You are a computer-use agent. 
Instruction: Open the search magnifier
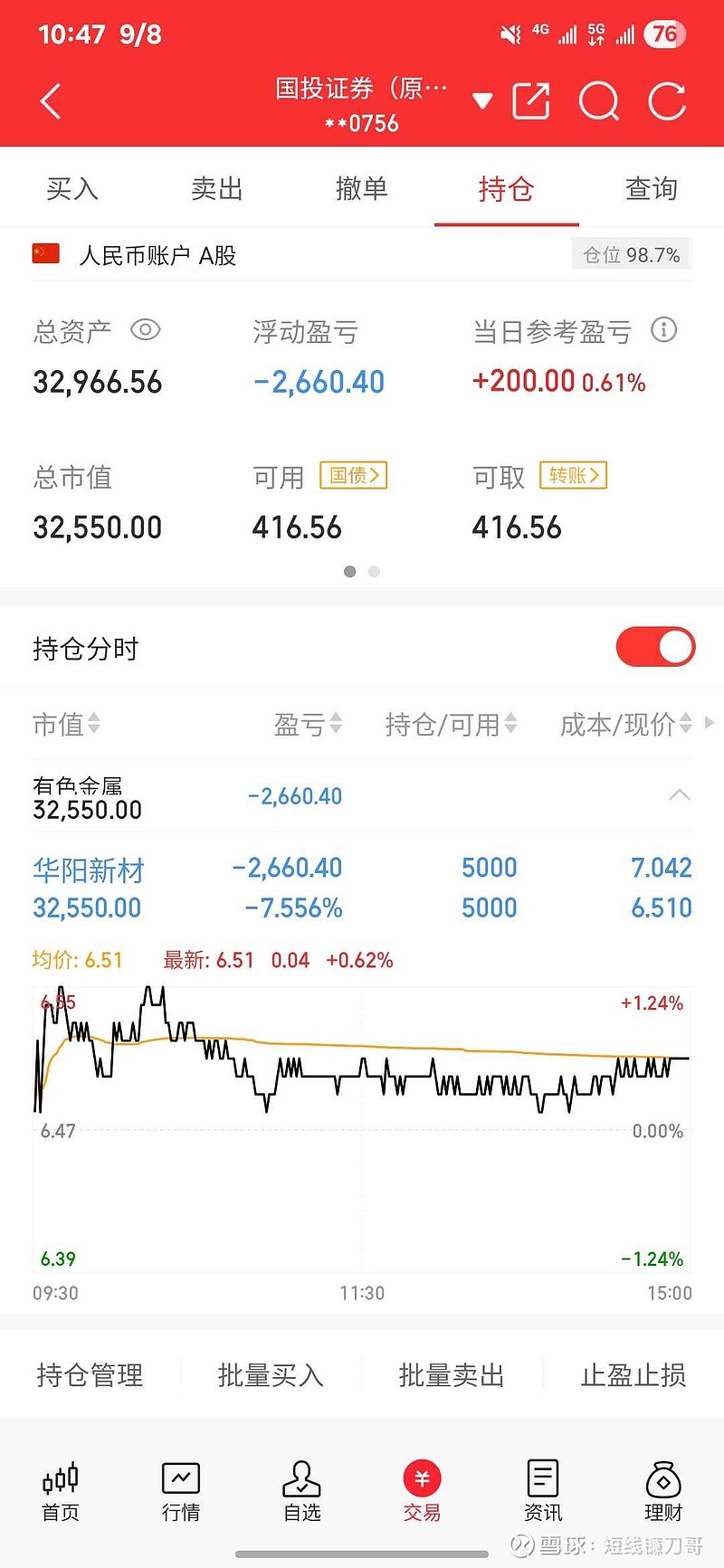tap(598, 101)
